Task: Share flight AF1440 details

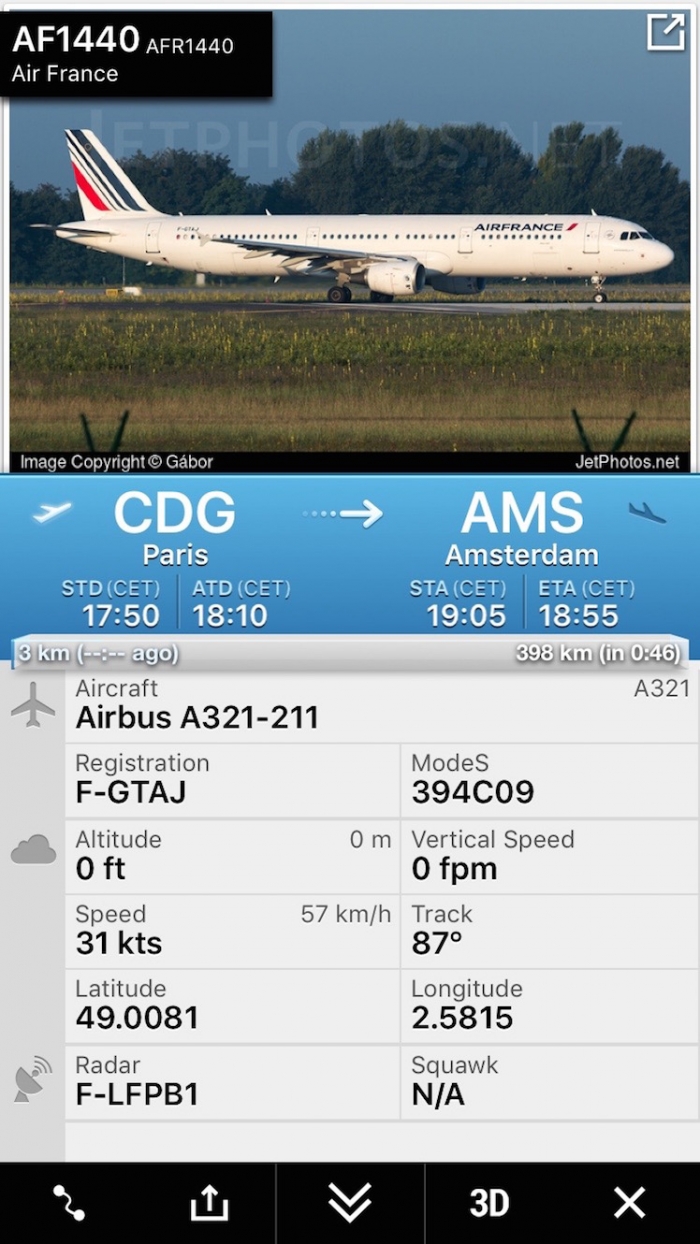Action: [209, 1203]
